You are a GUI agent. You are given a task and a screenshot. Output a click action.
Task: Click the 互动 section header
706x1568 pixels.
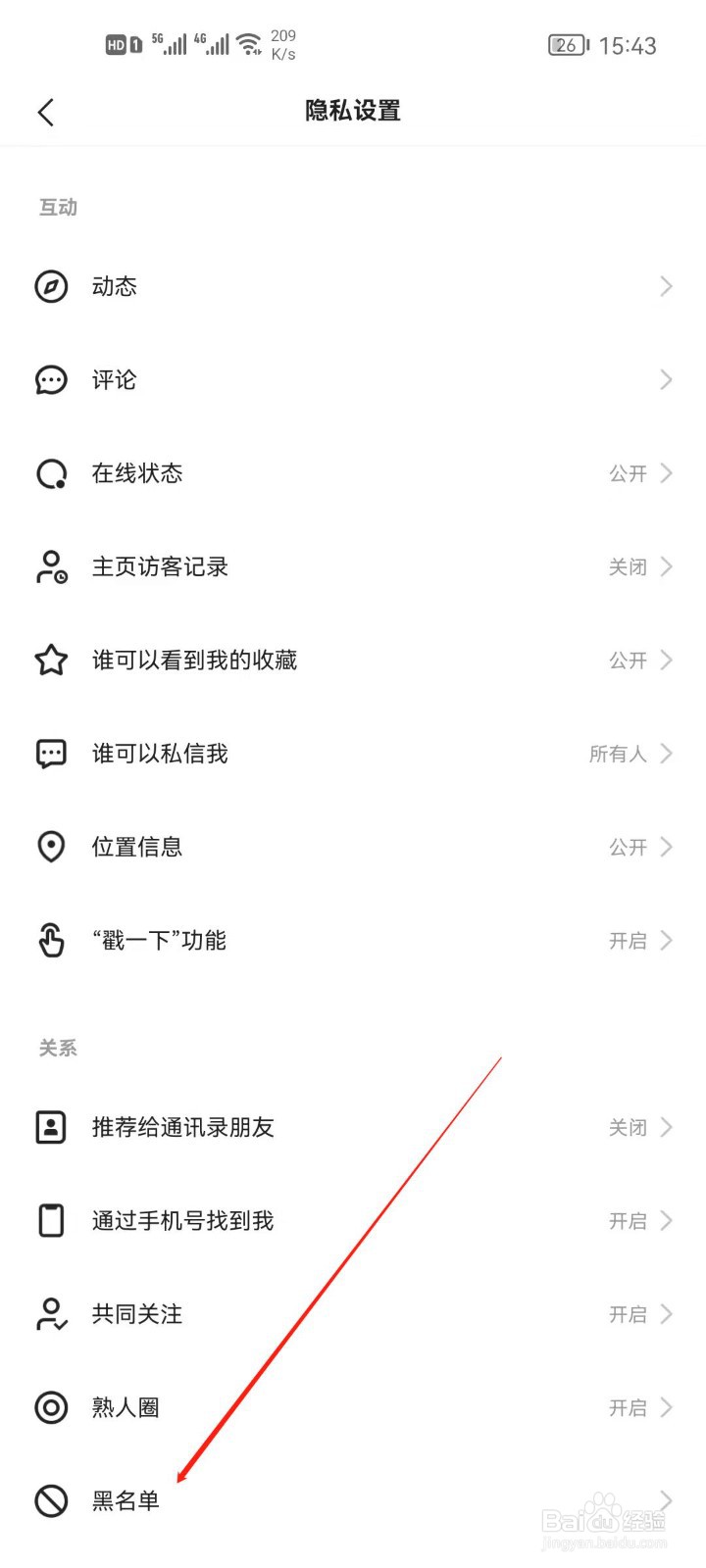pos(57,207)
